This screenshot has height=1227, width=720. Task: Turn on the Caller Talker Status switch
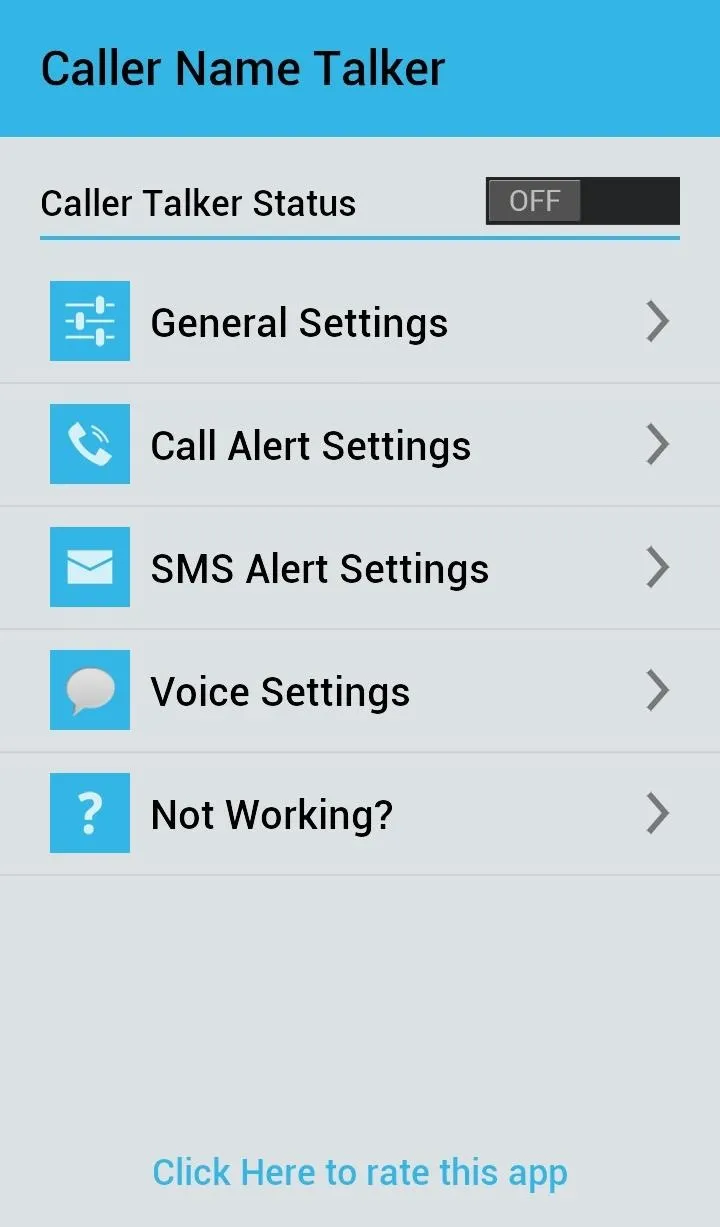583,201
